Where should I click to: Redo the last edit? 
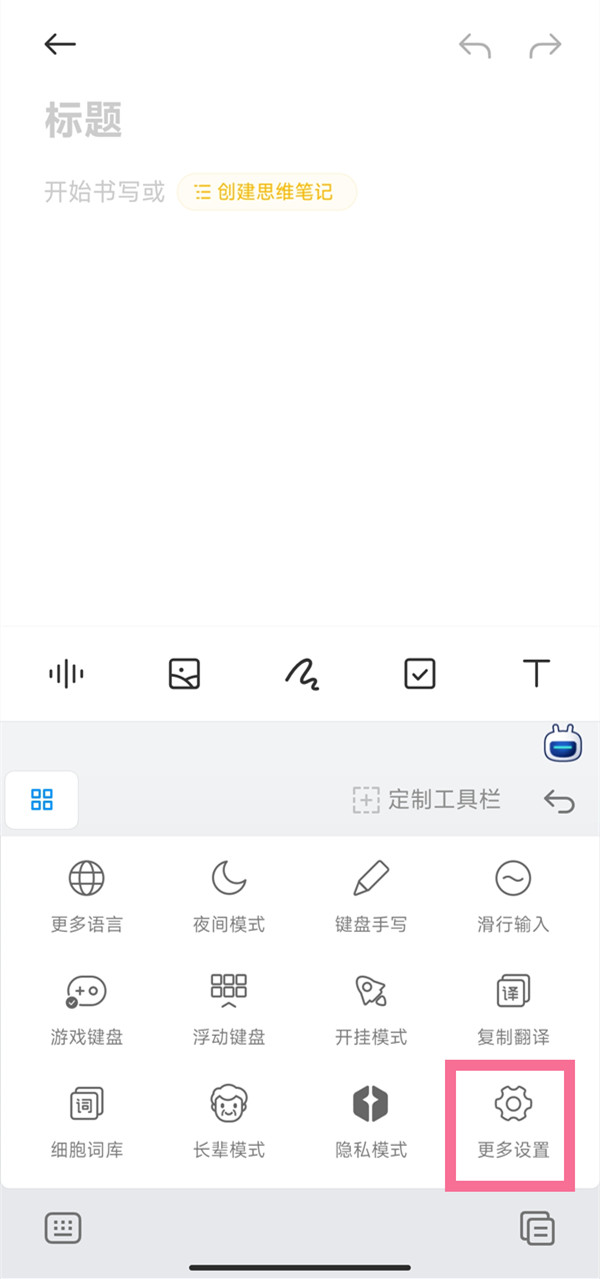click(545, 46)
